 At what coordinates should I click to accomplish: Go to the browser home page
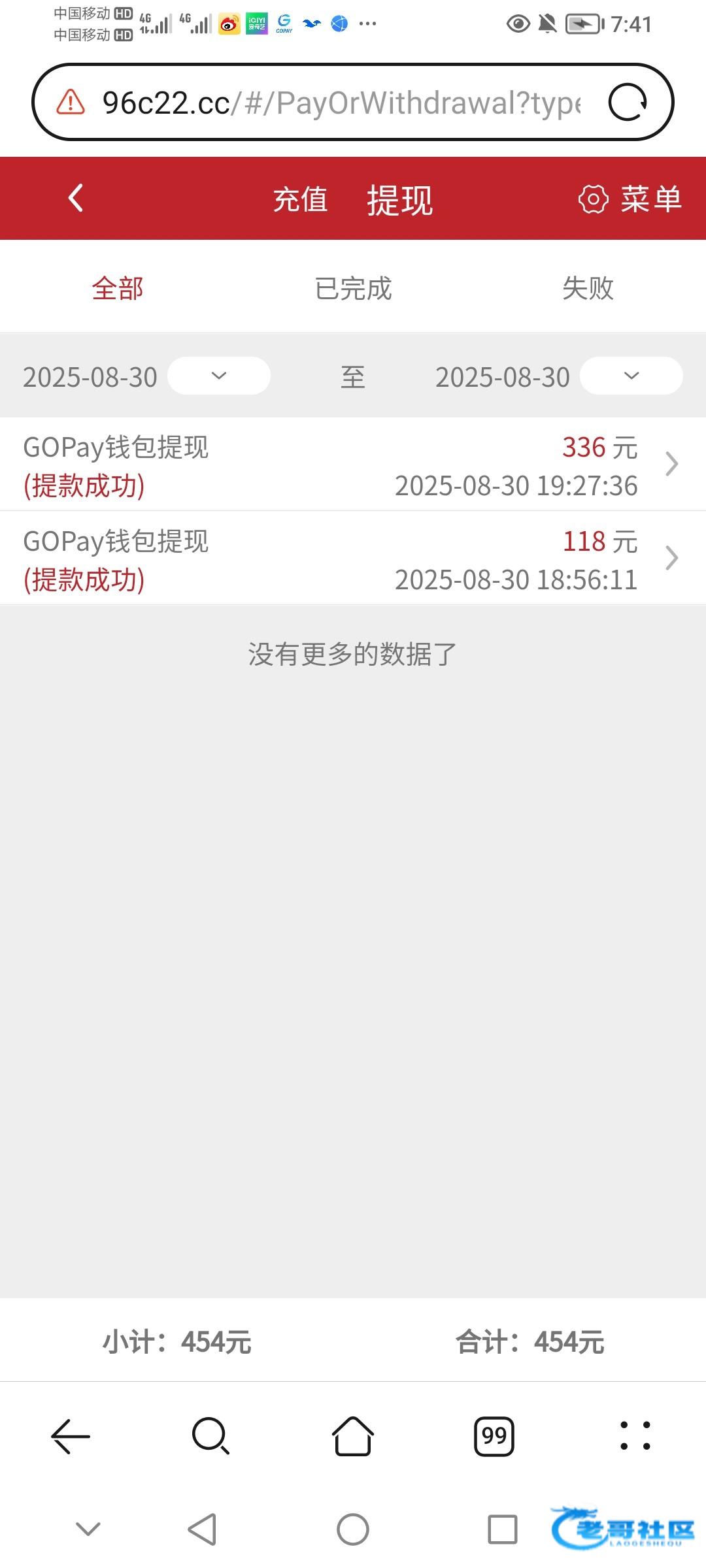353,1436
